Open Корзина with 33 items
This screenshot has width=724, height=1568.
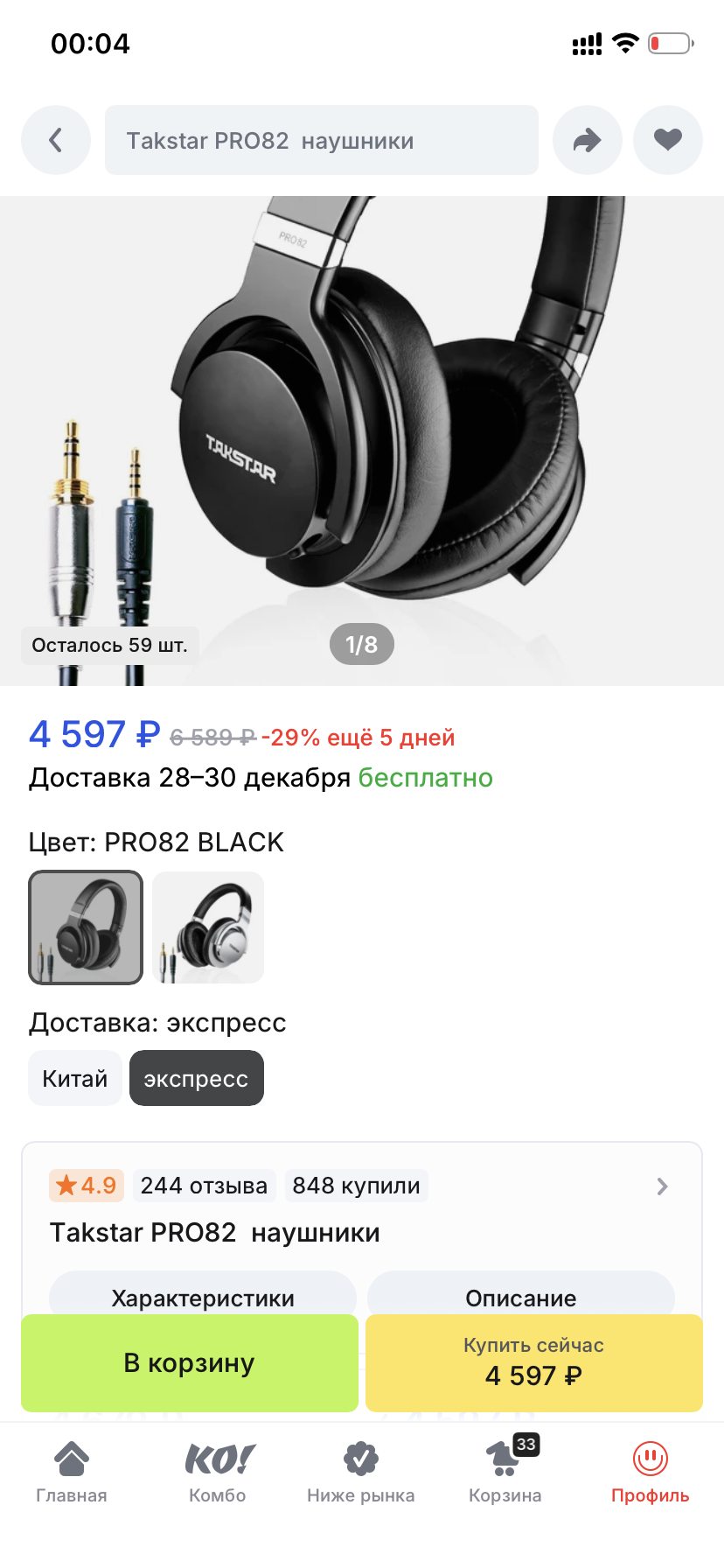(505, 1472)
